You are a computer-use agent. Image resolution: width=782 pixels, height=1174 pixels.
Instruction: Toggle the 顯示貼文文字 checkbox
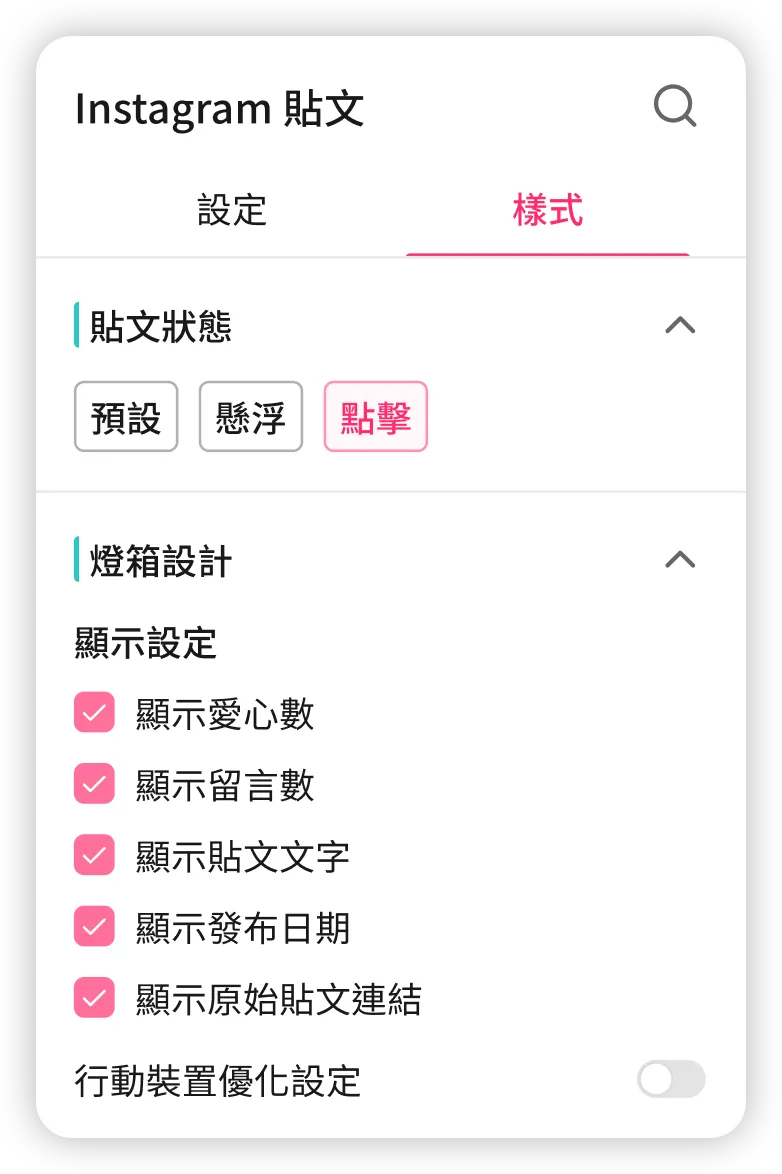(95, 856)
